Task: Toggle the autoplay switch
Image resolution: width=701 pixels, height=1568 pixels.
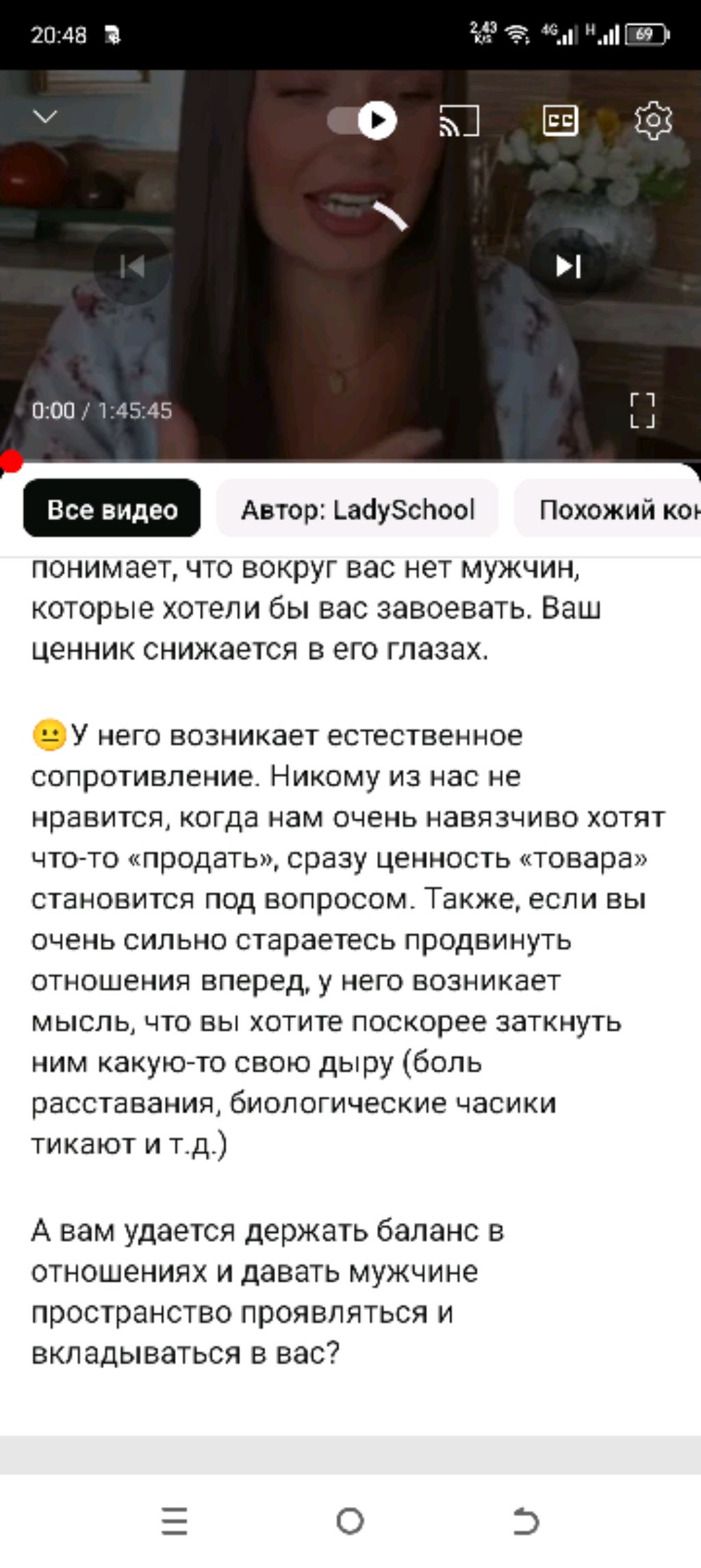Action: coord(362,120)
